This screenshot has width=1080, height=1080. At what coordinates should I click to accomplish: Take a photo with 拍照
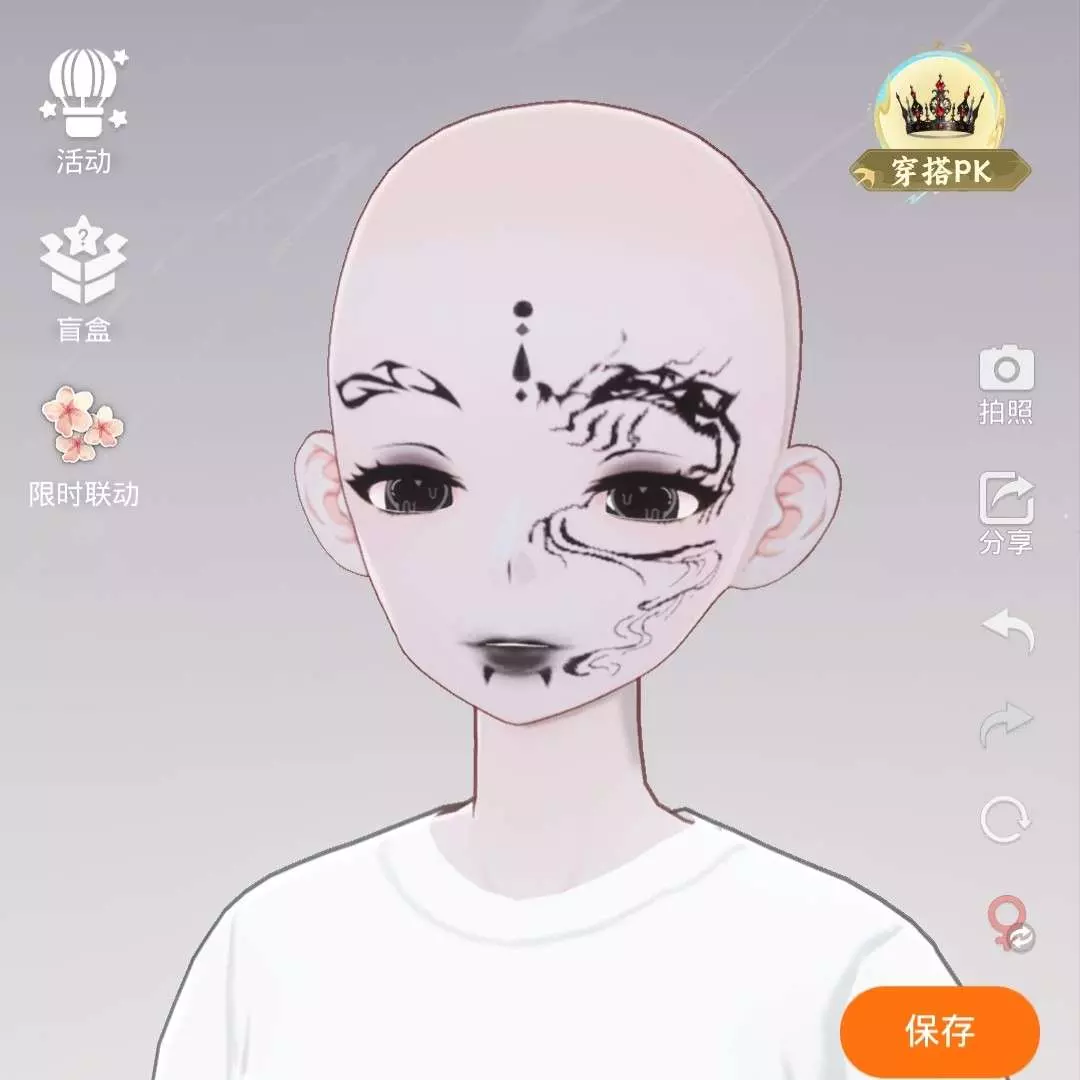(1006, 384)
